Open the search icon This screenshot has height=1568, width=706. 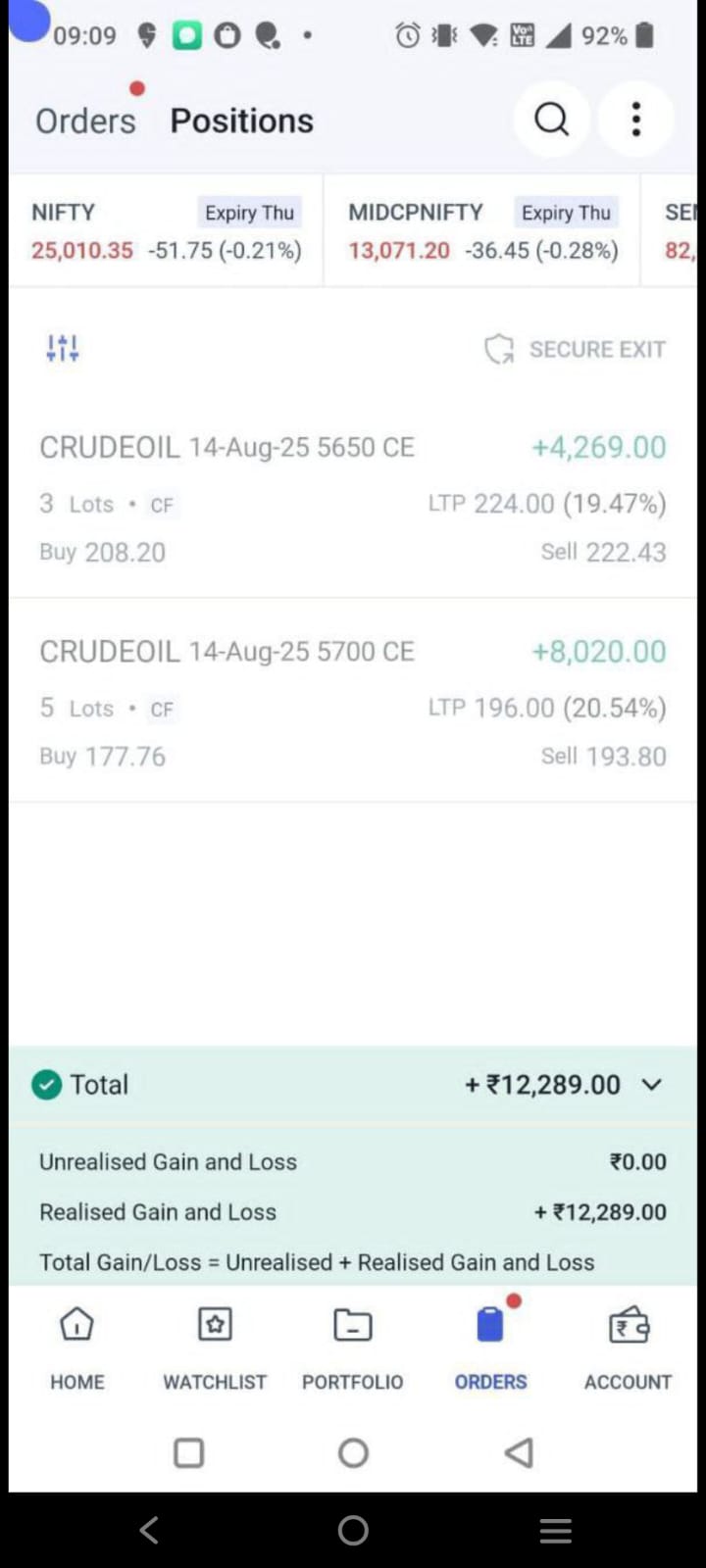click(551, 120)
